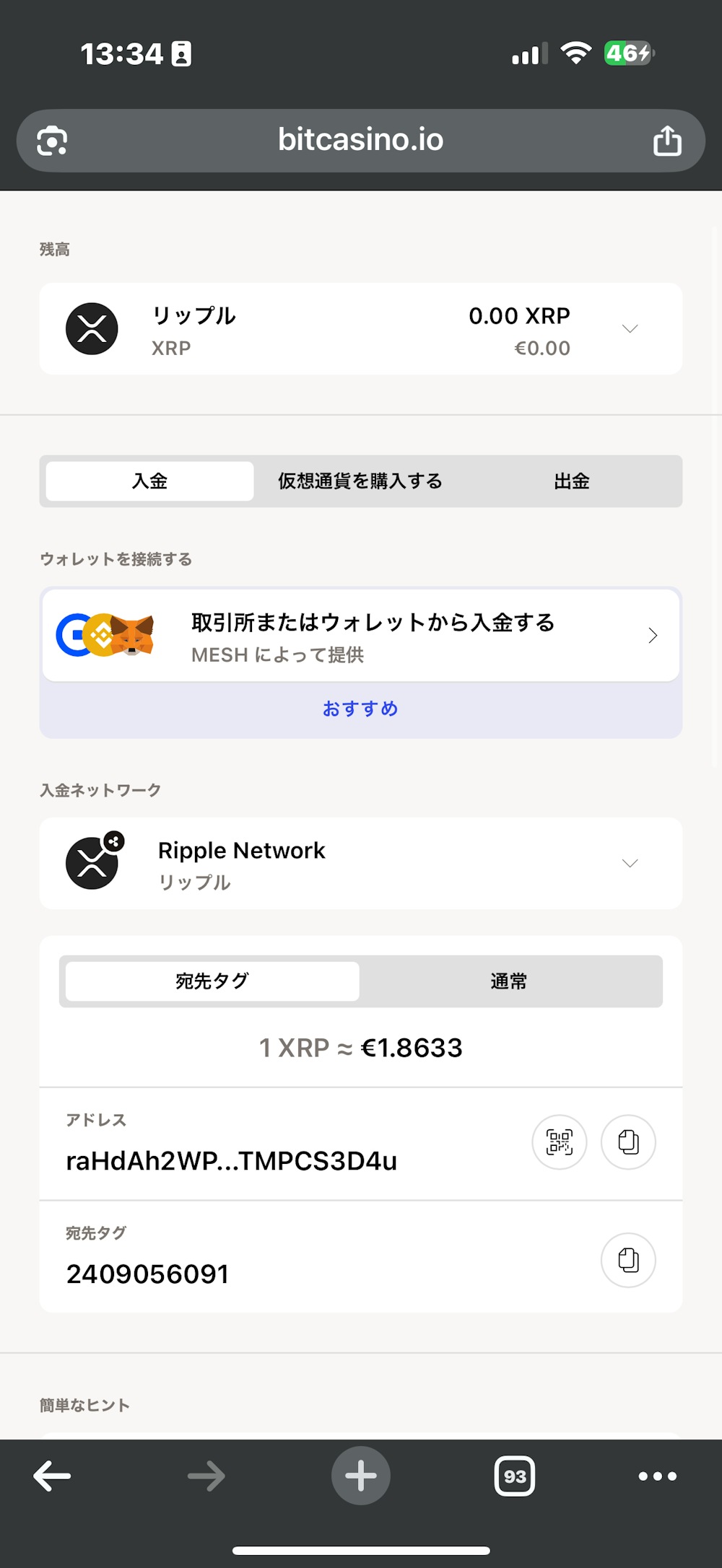
Task: Open the QR code display for the address
Action: [x=559, y=1142]
